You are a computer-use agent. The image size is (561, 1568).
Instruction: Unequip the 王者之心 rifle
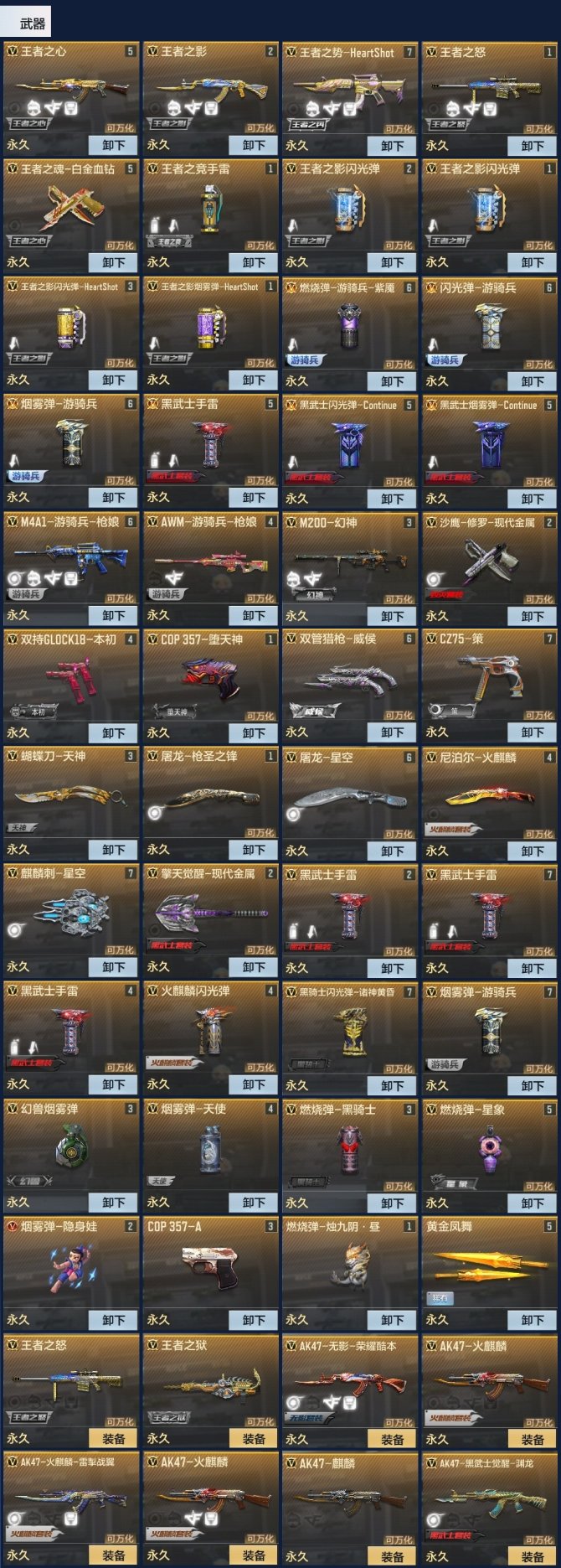coord(113,145)
